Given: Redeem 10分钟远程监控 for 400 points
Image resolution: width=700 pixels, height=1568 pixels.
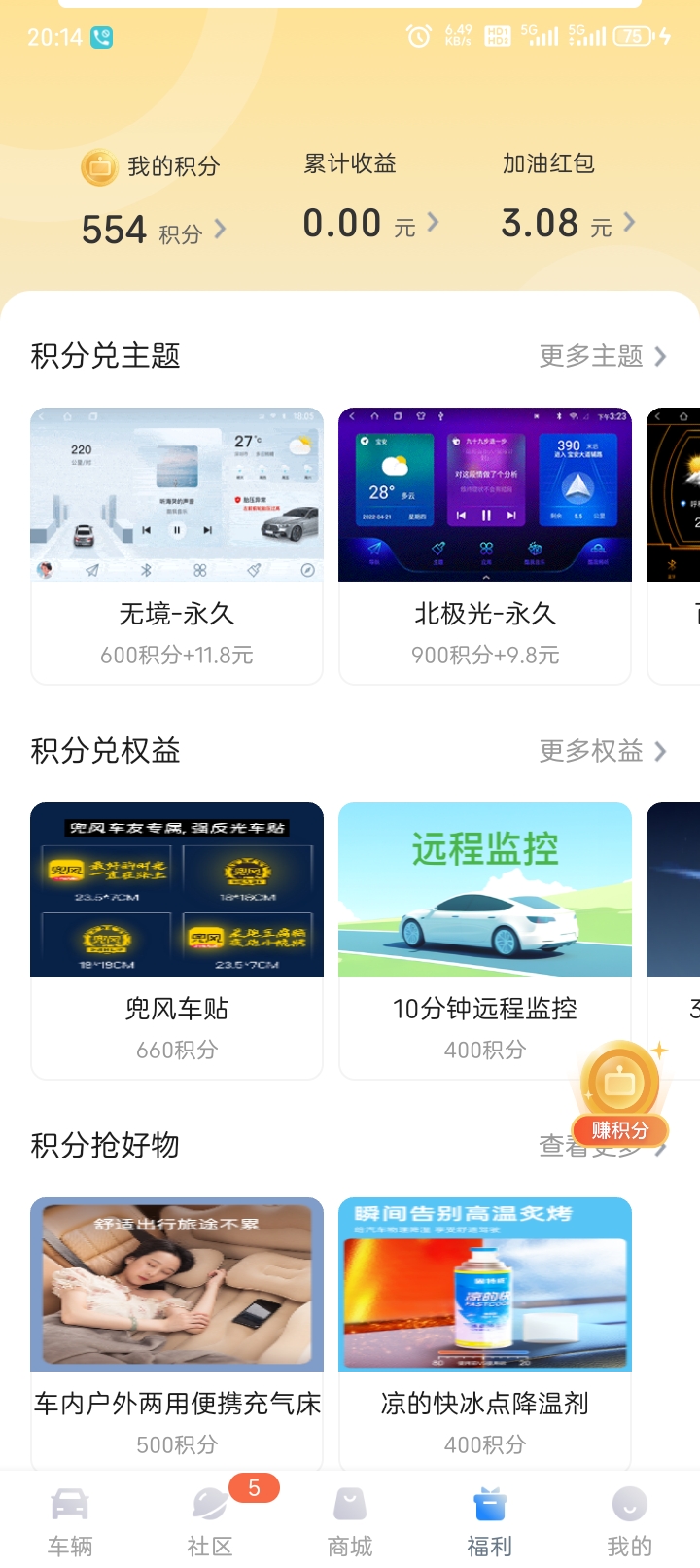Looking at the screenshot, I should [x=485, y=940].
